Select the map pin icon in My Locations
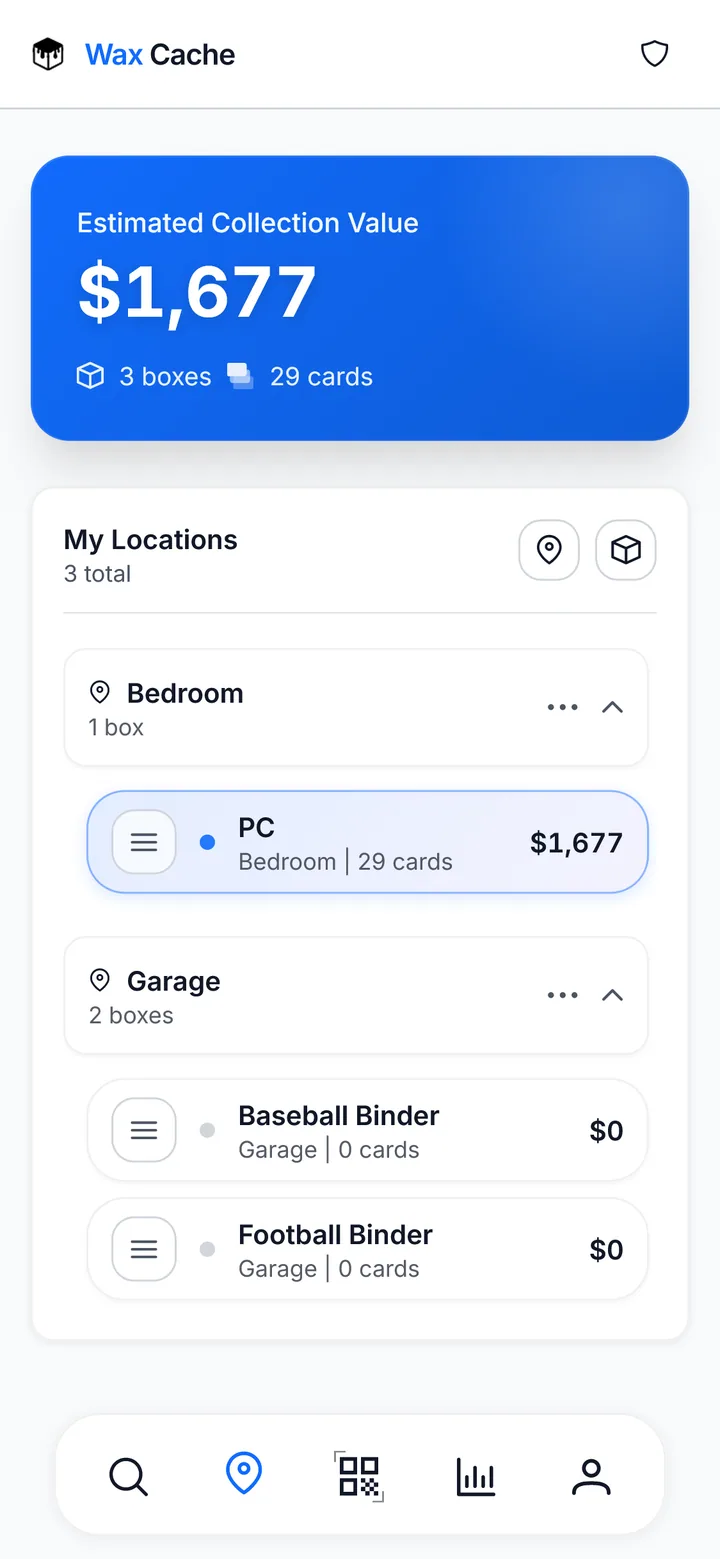Screen dimensions: 720x1559 [x=549, y=550]
